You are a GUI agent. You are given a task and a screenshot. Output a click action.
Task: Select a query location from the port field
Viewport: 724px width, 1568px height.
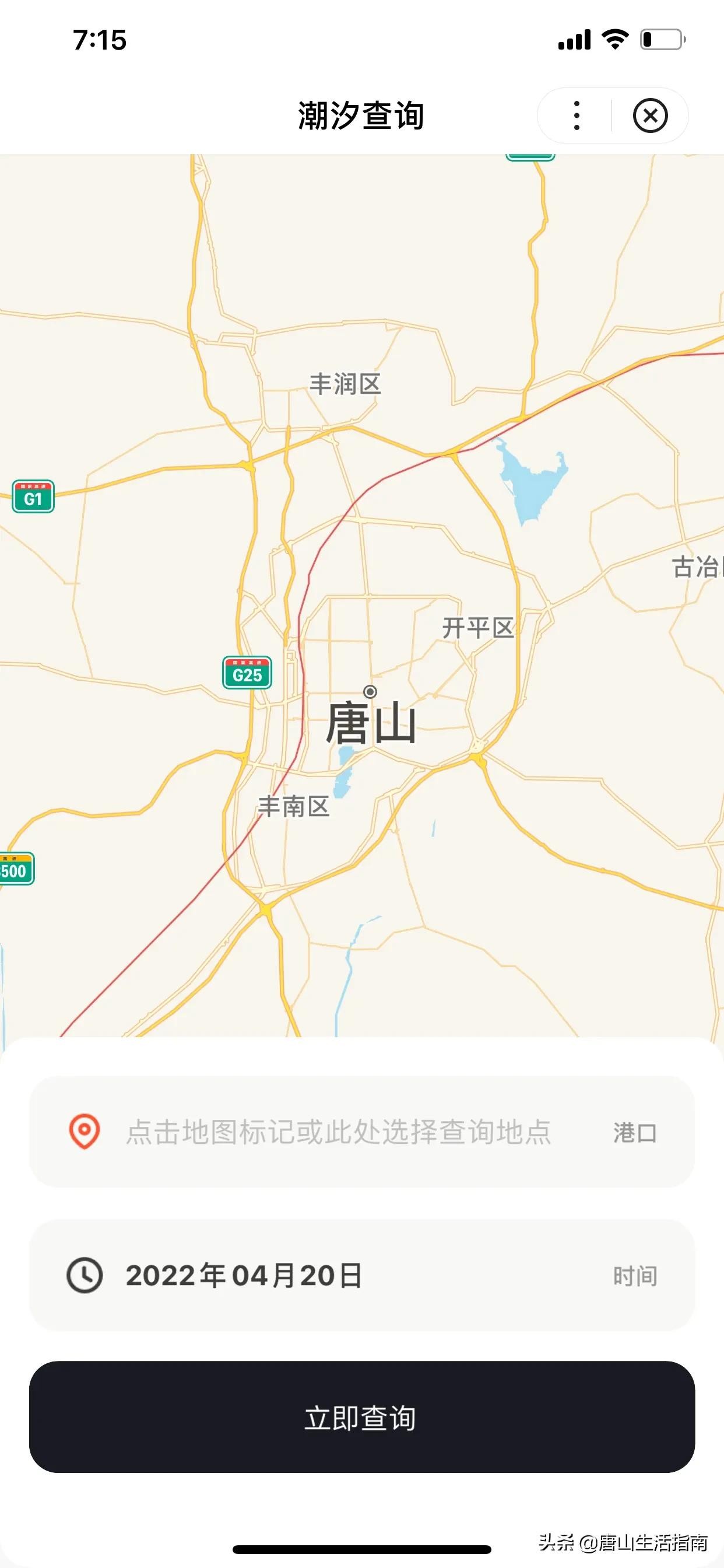coord(361,1132)
